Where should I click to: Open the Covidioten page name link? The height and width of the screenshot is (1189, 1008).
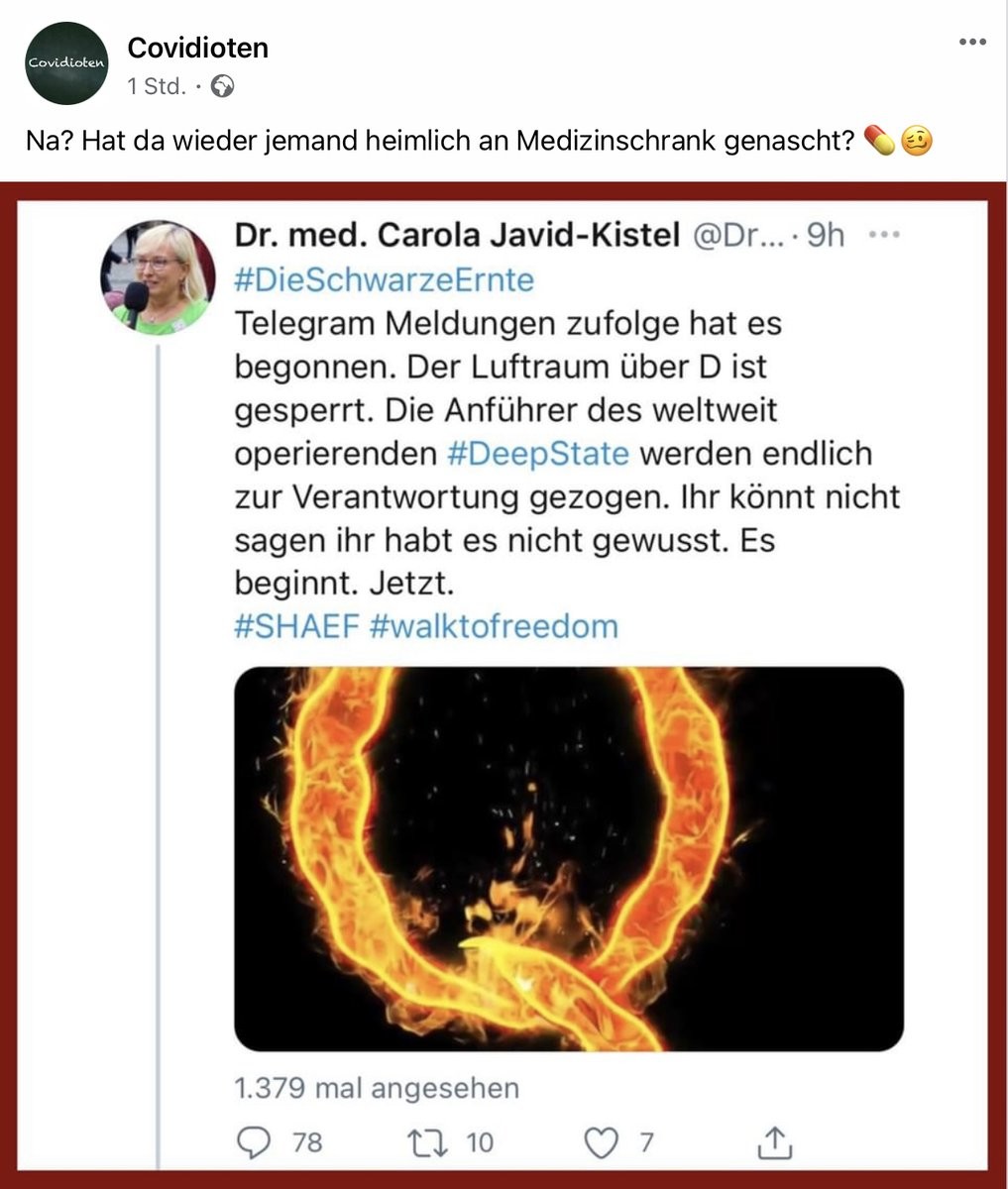pos(197,48)
